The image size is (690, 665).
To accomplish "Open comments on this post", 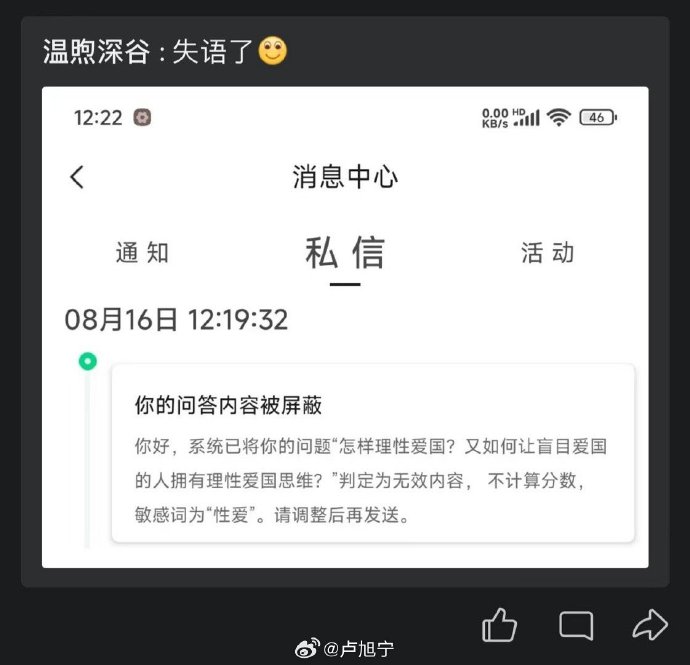I will pyautogui.click(x=575, y=626).
